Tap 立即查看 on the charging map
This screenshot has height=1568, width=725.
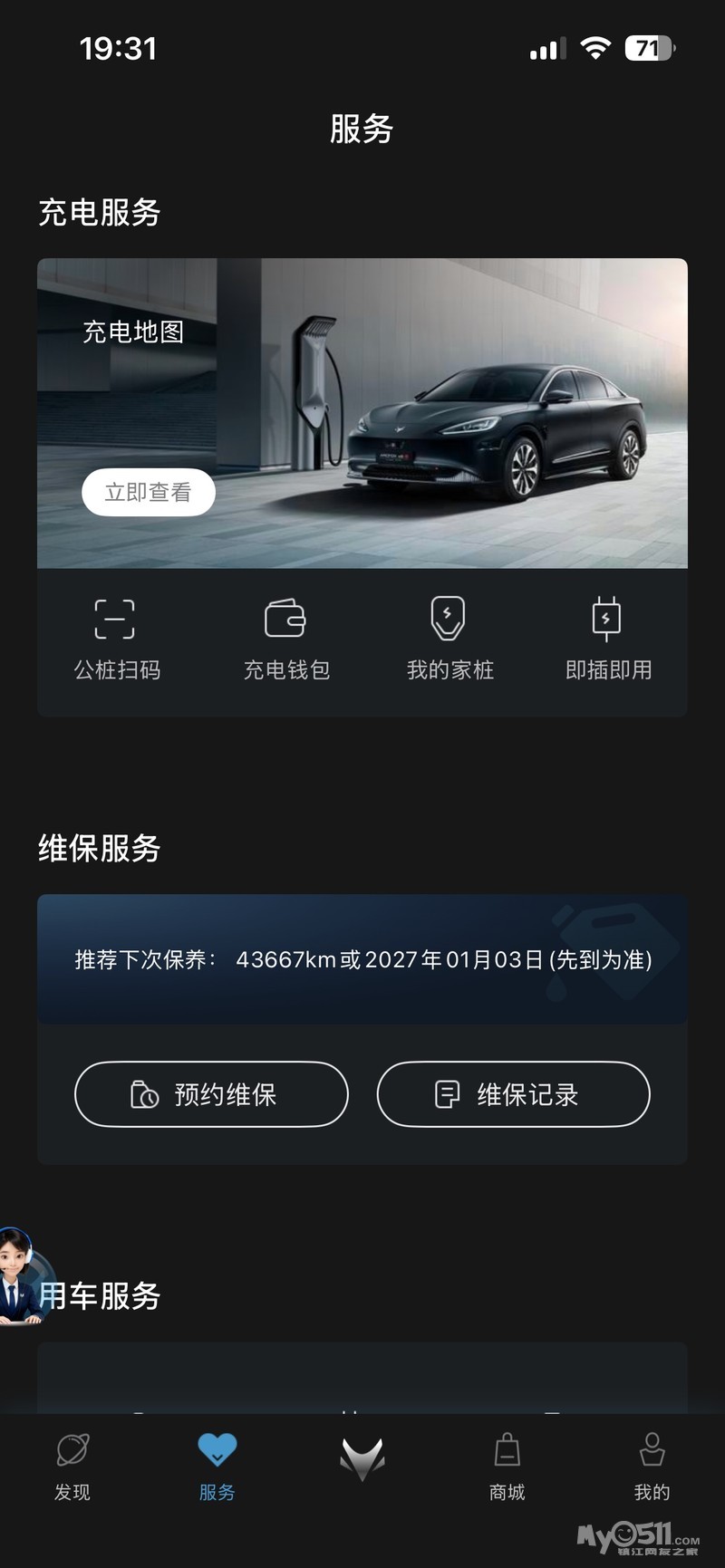click(x=149, y=492)
